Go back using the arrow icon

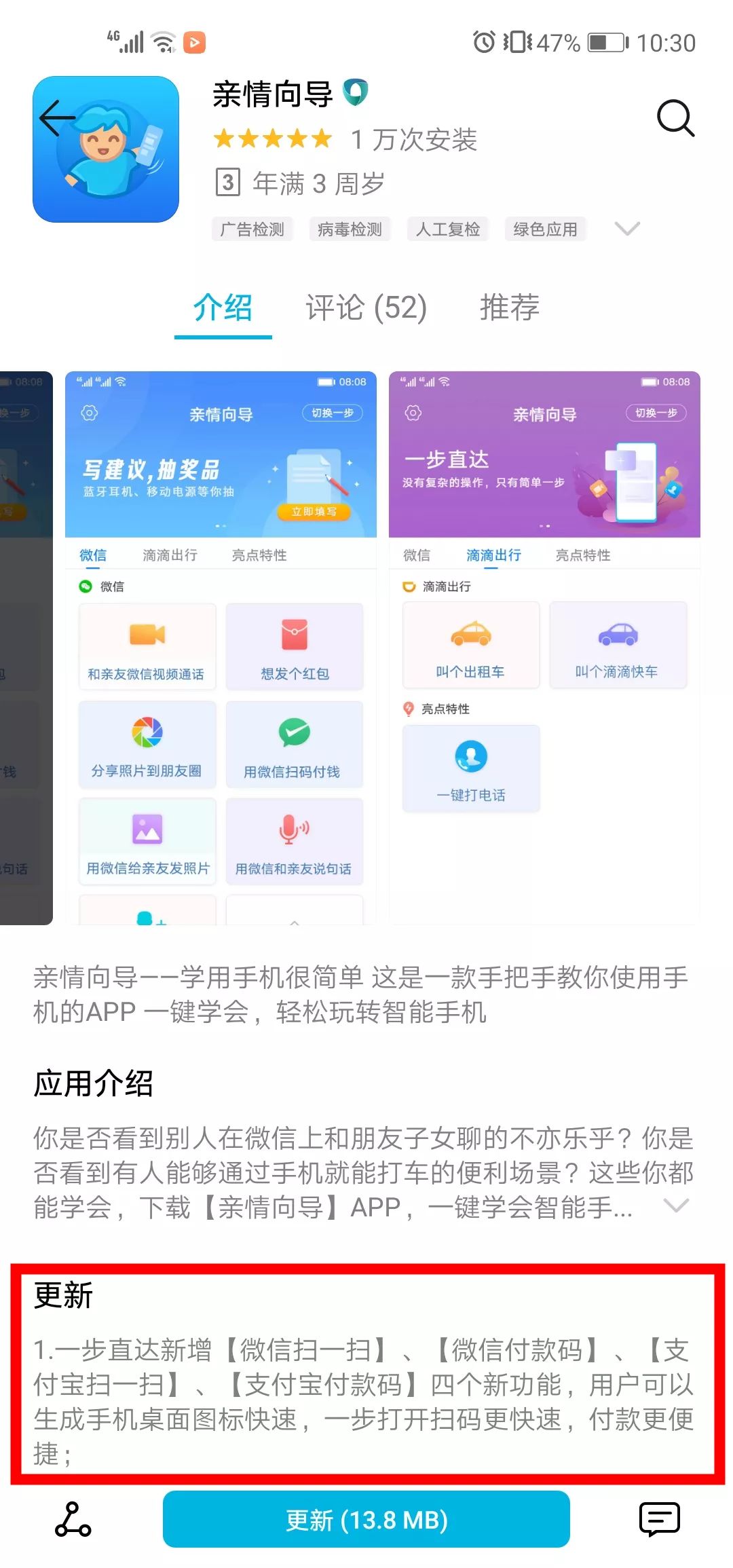[57, 119]
